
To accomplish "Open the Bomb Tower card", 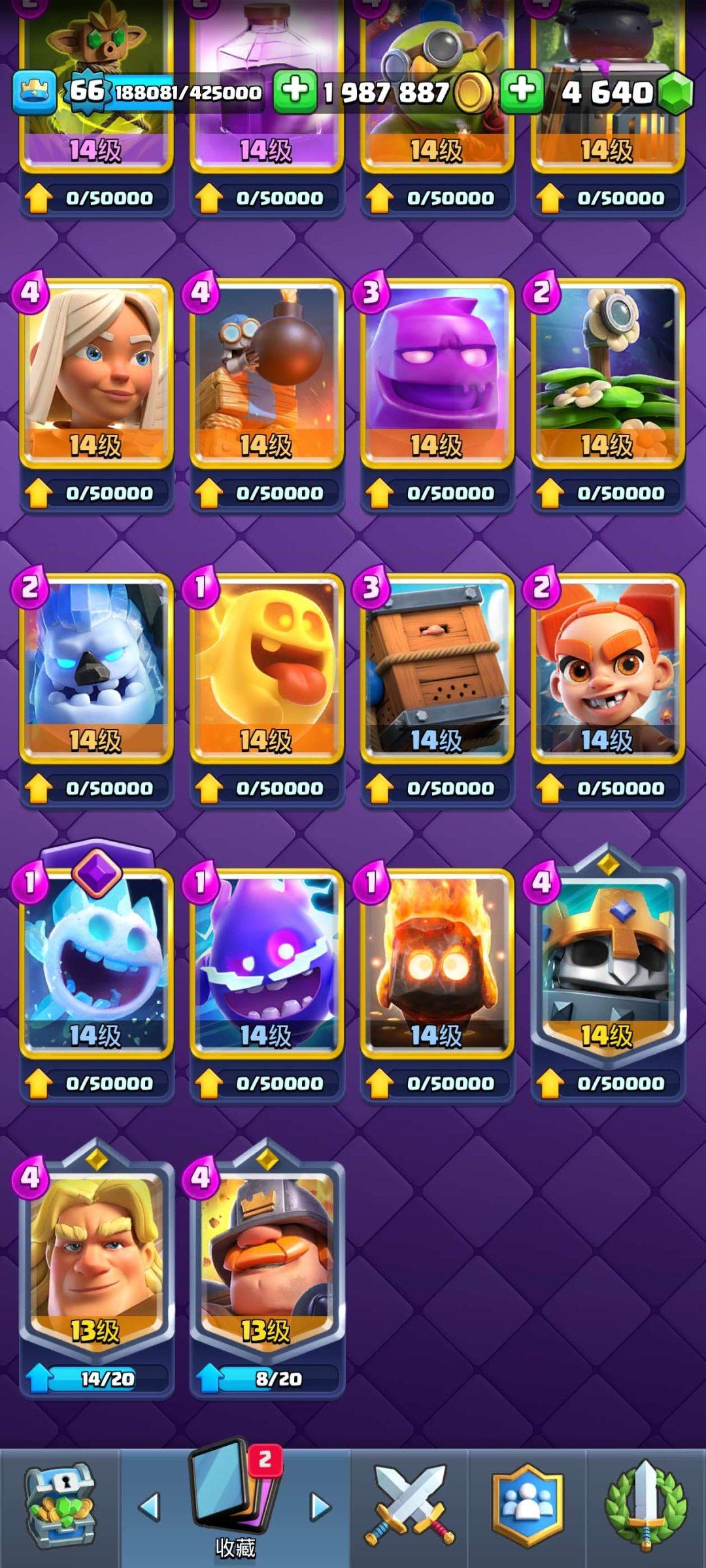I will 266,372.
